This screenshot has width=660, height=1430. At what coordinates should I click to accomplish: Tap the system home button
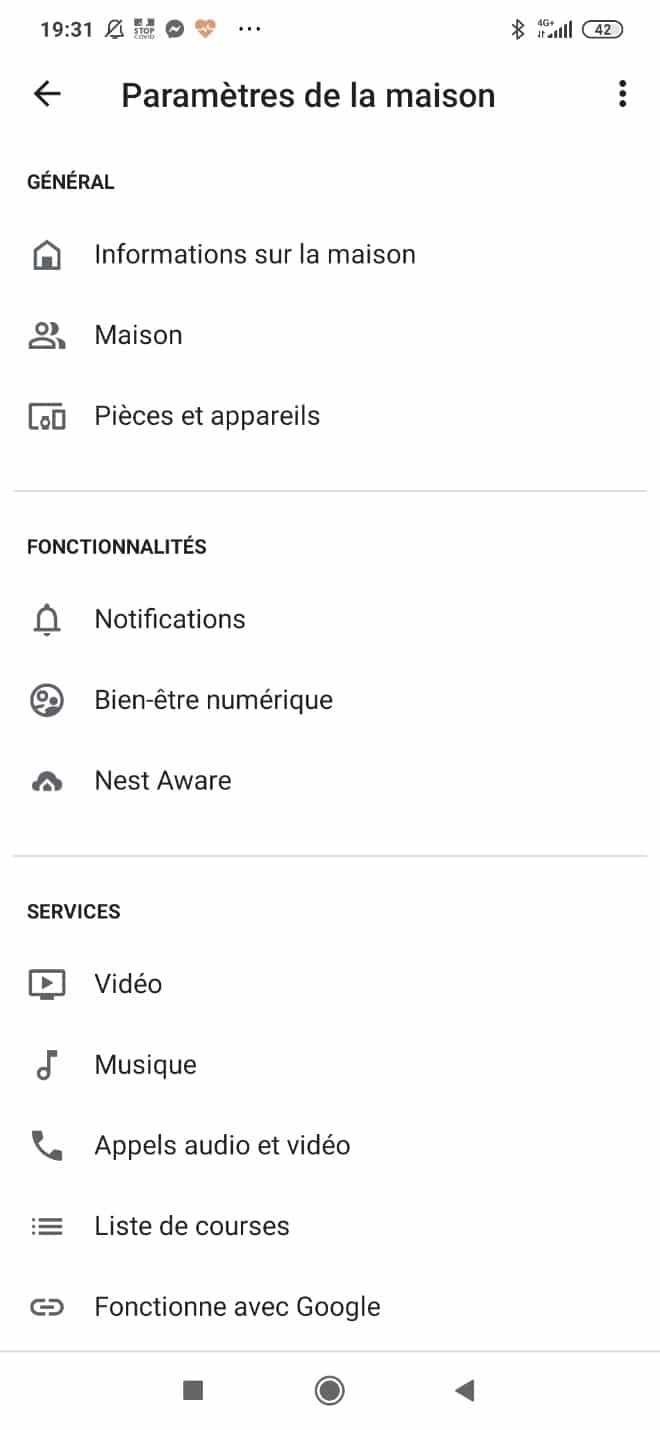coord(329,1390)
